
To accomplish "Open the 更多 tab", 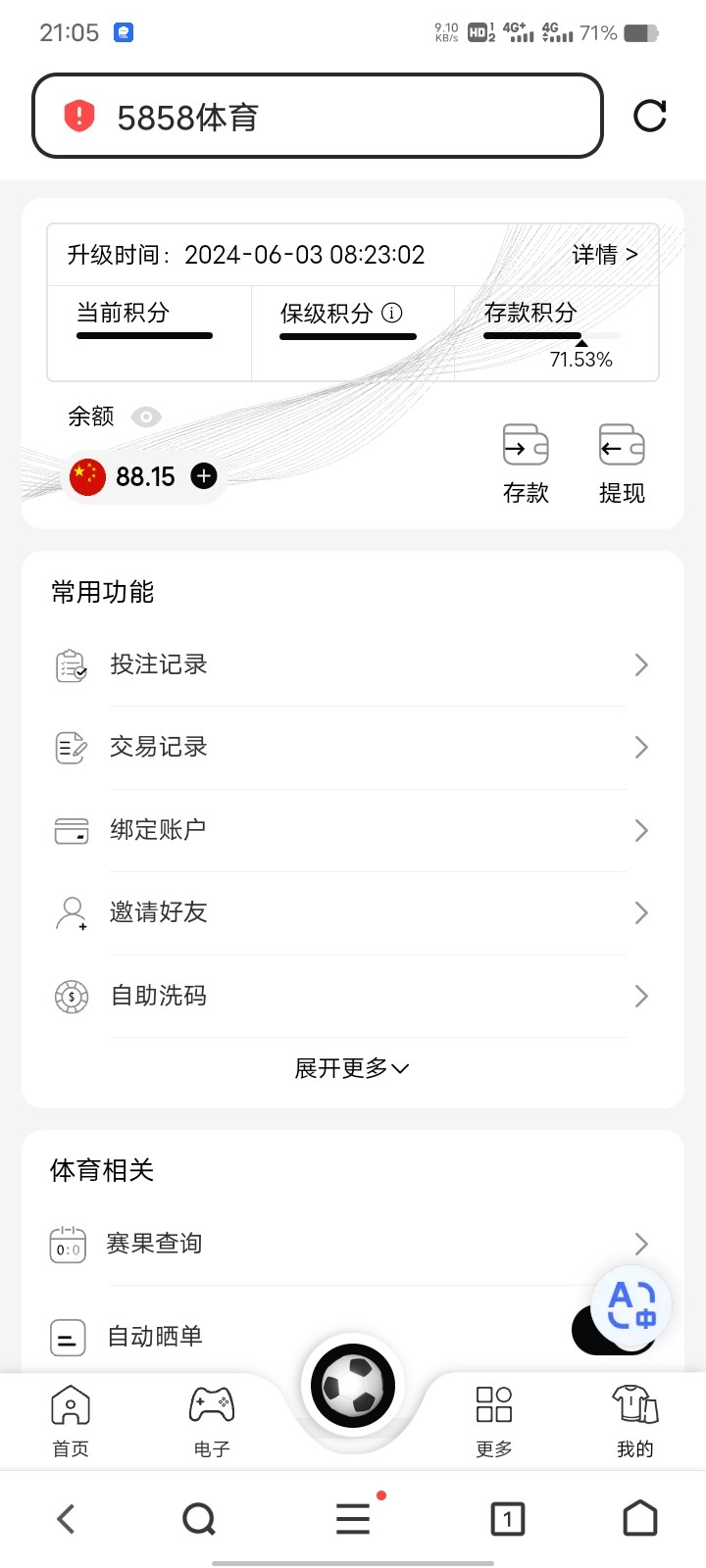I will (x=494, y=1421).
